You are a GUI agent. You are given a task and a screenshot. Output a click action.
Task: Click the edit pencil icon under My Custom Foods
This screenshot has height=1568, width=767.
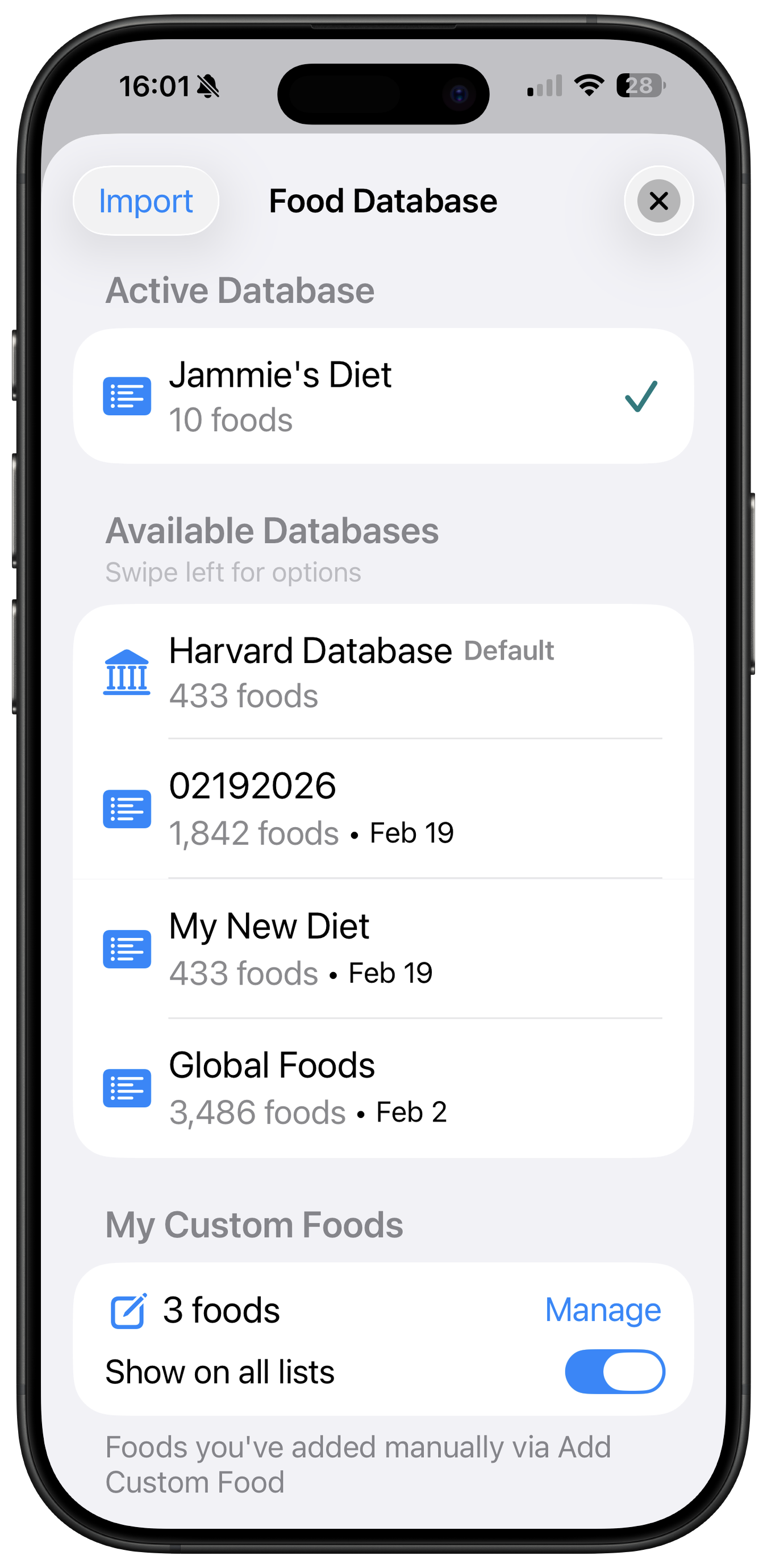pyautogui.click(x=127, y=1310)
